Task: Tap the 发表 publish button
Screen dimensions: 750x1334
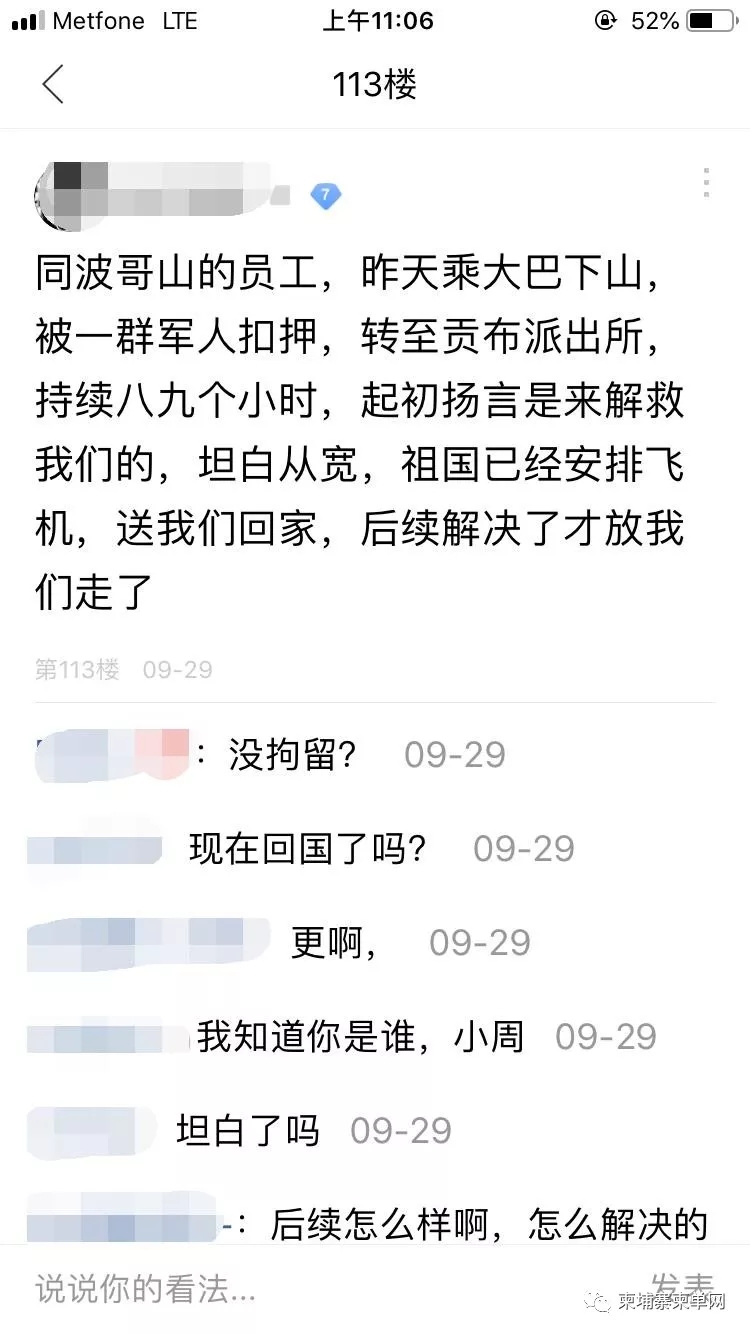Action: tap(682, 1287)
